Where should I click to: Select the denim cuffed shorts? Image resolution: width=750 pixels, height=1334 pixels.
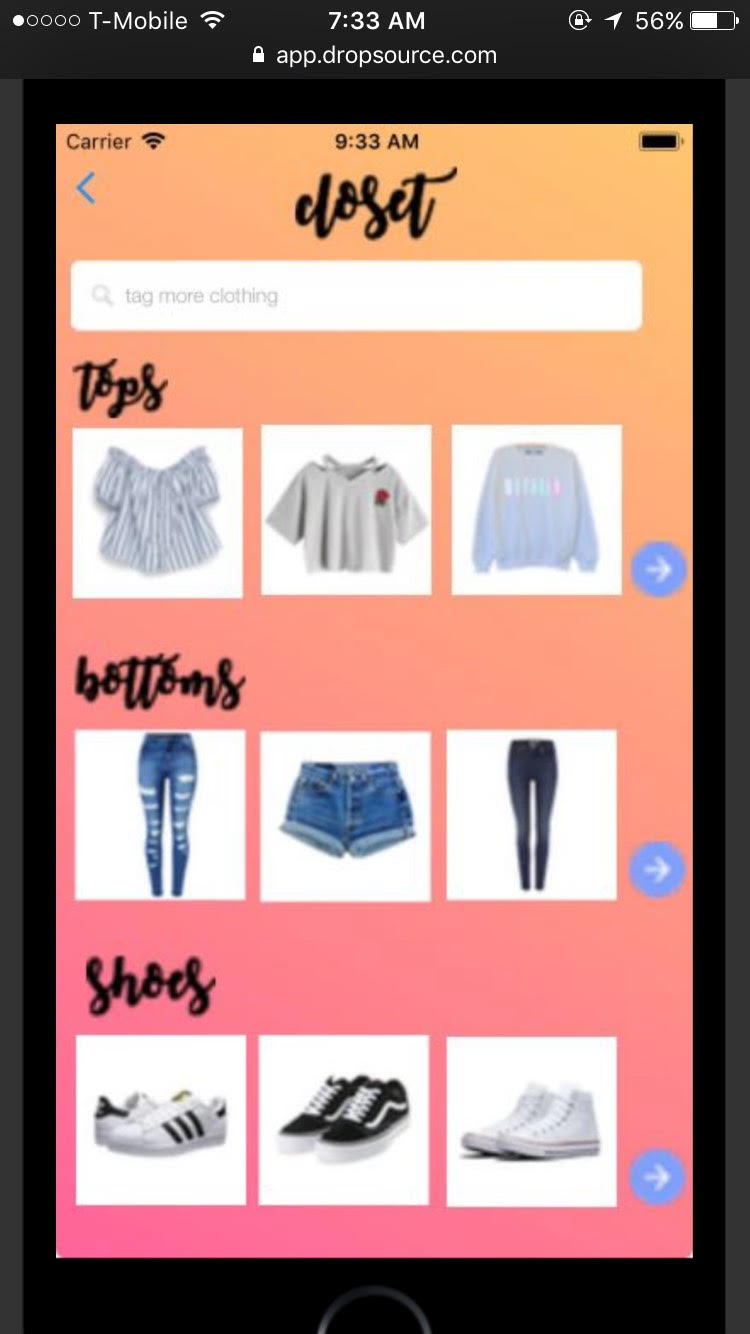click(x=346, y=816)
